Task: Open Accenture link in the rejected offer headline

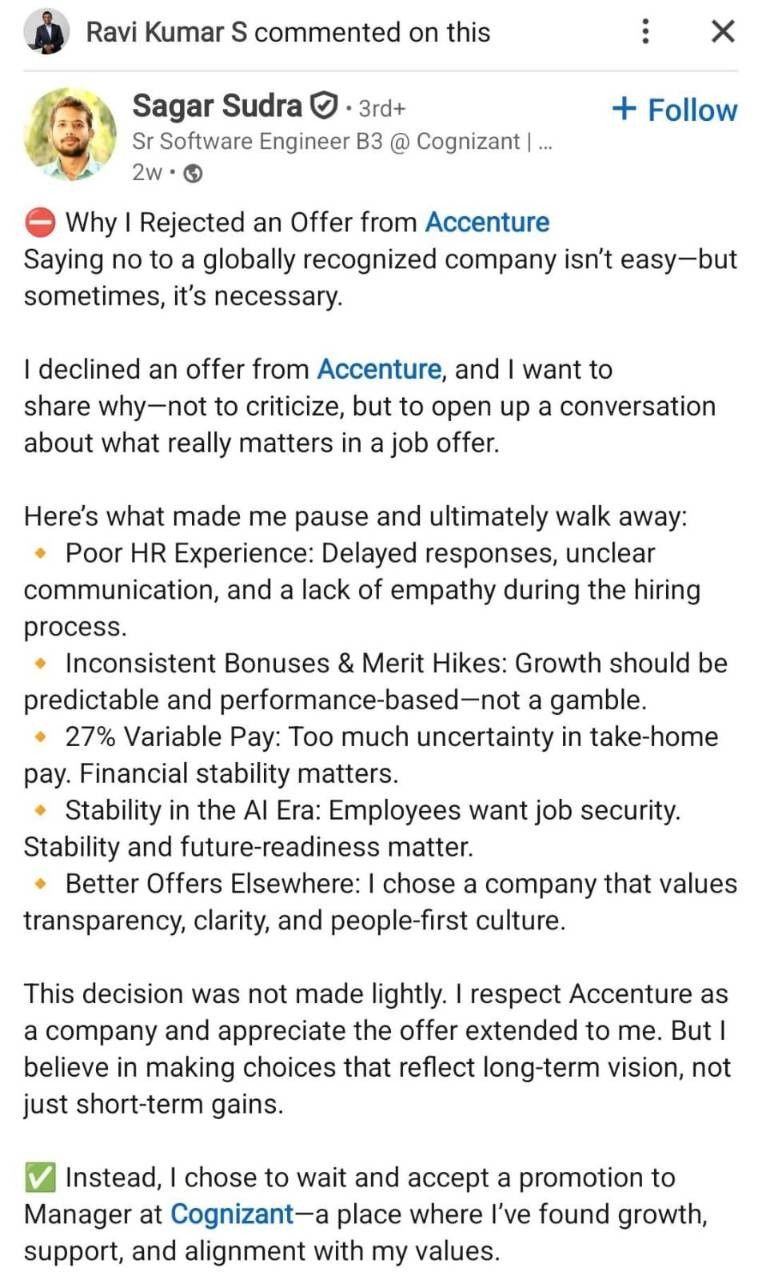Action: [x=487, y=221]
